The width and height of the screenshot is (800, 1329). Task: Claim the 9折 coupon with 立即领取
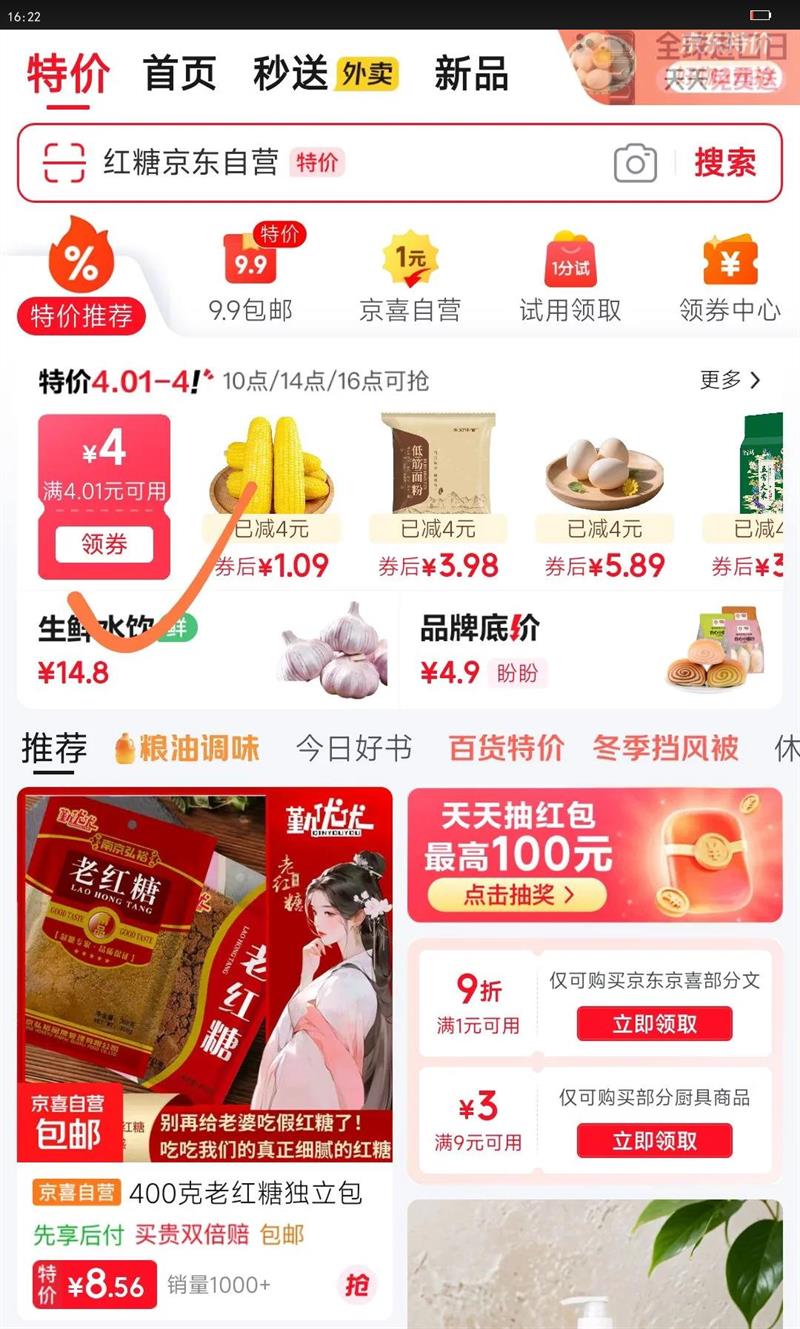click(654, 1023)
